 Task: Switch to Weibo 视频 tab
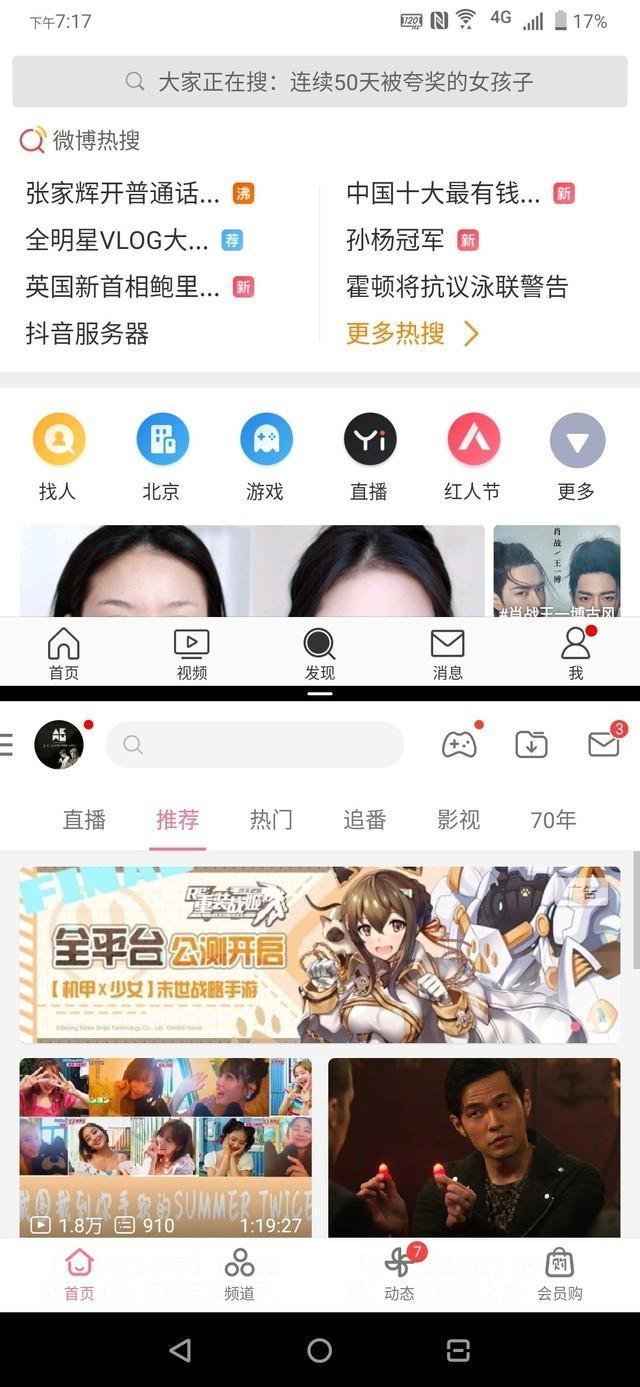[192, 654]
